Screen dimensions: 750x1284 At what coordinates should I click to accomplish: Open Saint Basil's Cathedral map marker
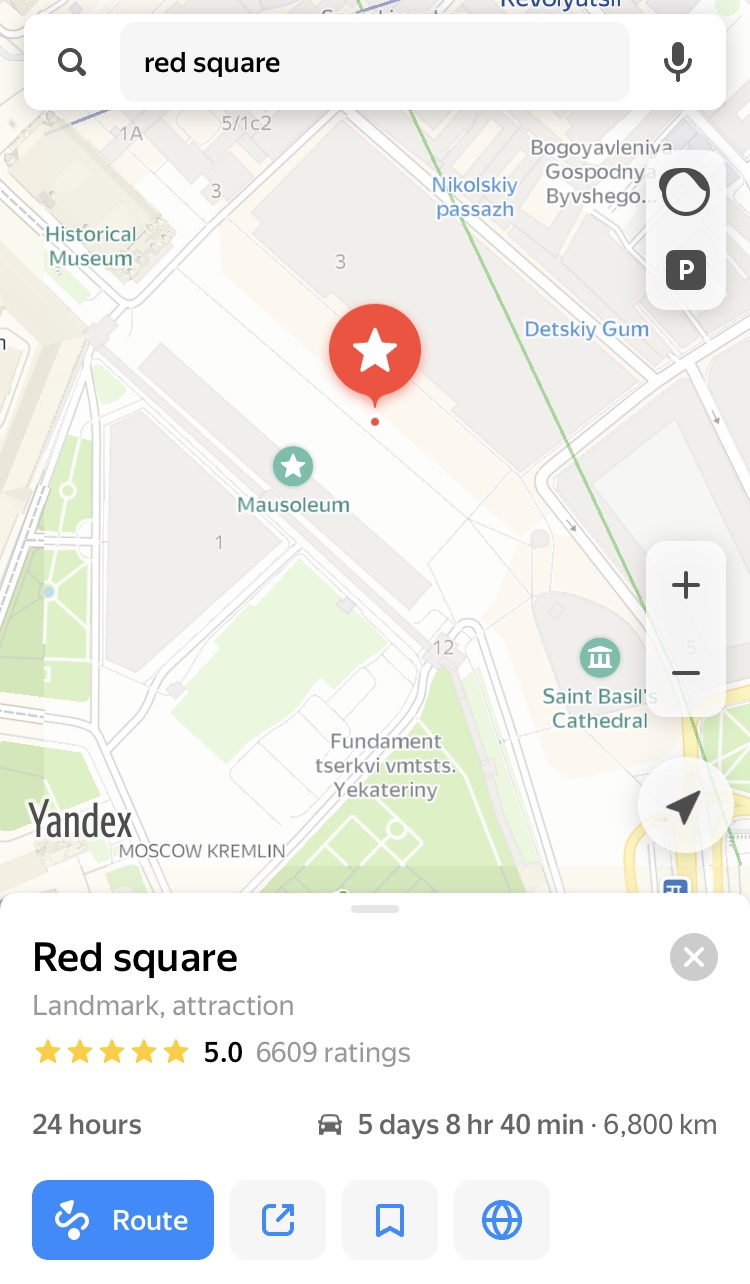coord(600,658)
